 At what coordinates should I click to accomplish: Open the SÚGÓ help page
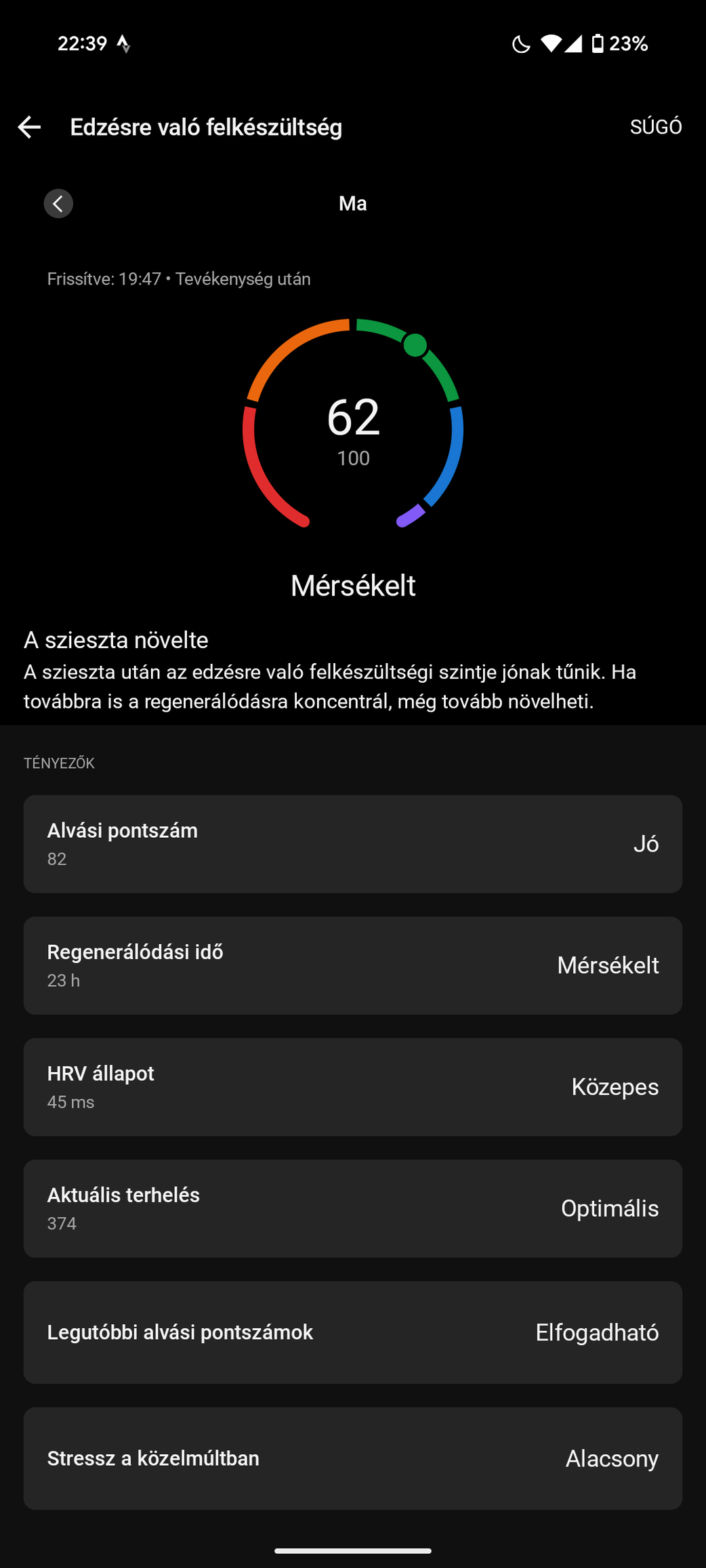point(655,127)
